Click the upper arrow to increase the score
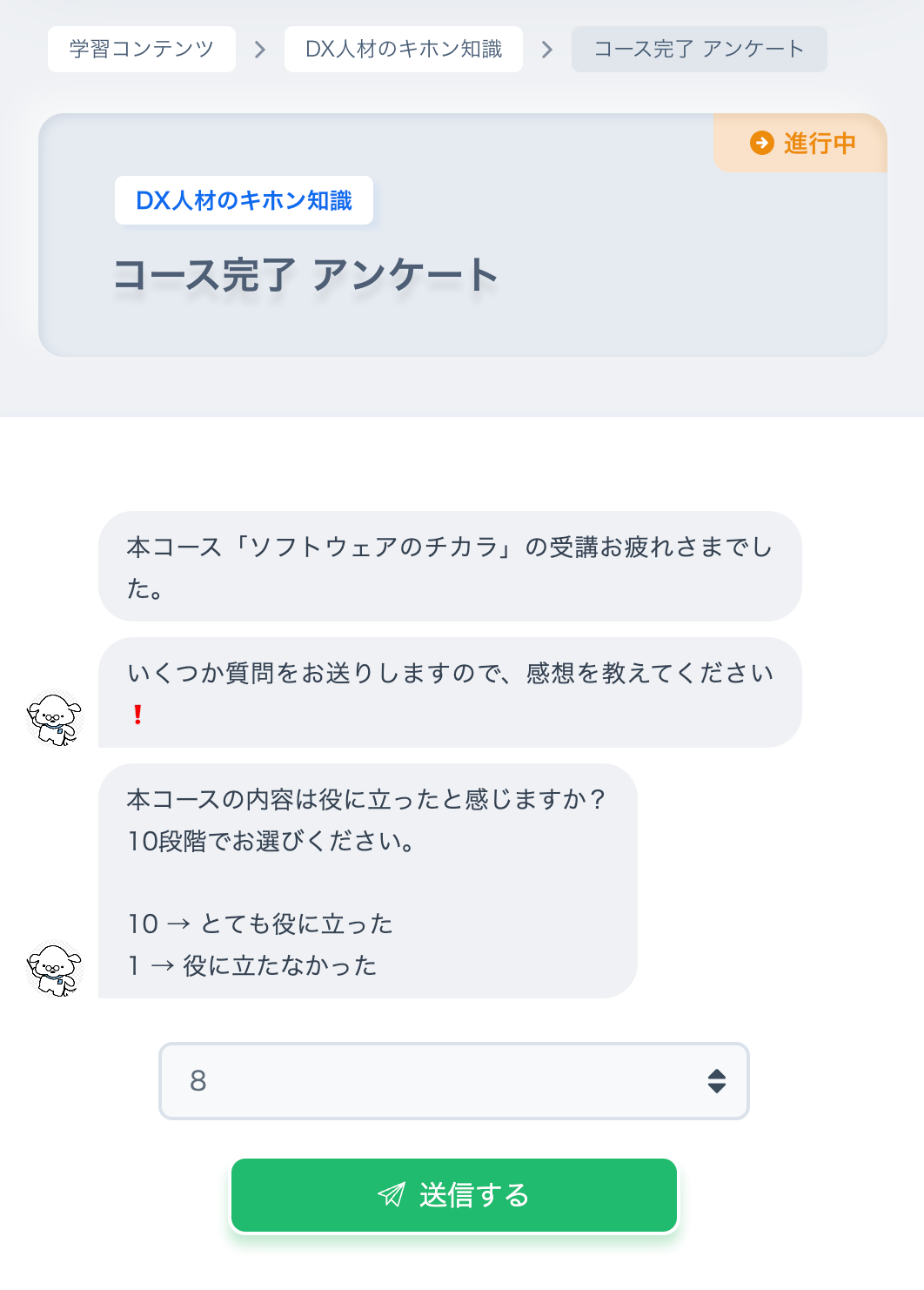 pos(715,1074)
